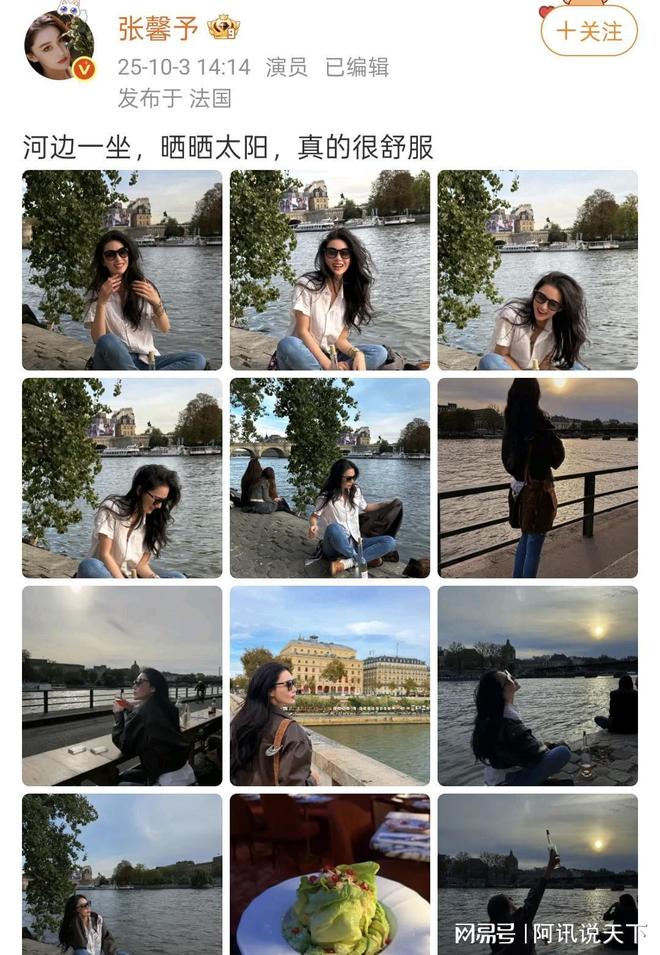View the photo with the yellow riverside building
This screenshot has width=660, height=955.
tap(330, 685)
